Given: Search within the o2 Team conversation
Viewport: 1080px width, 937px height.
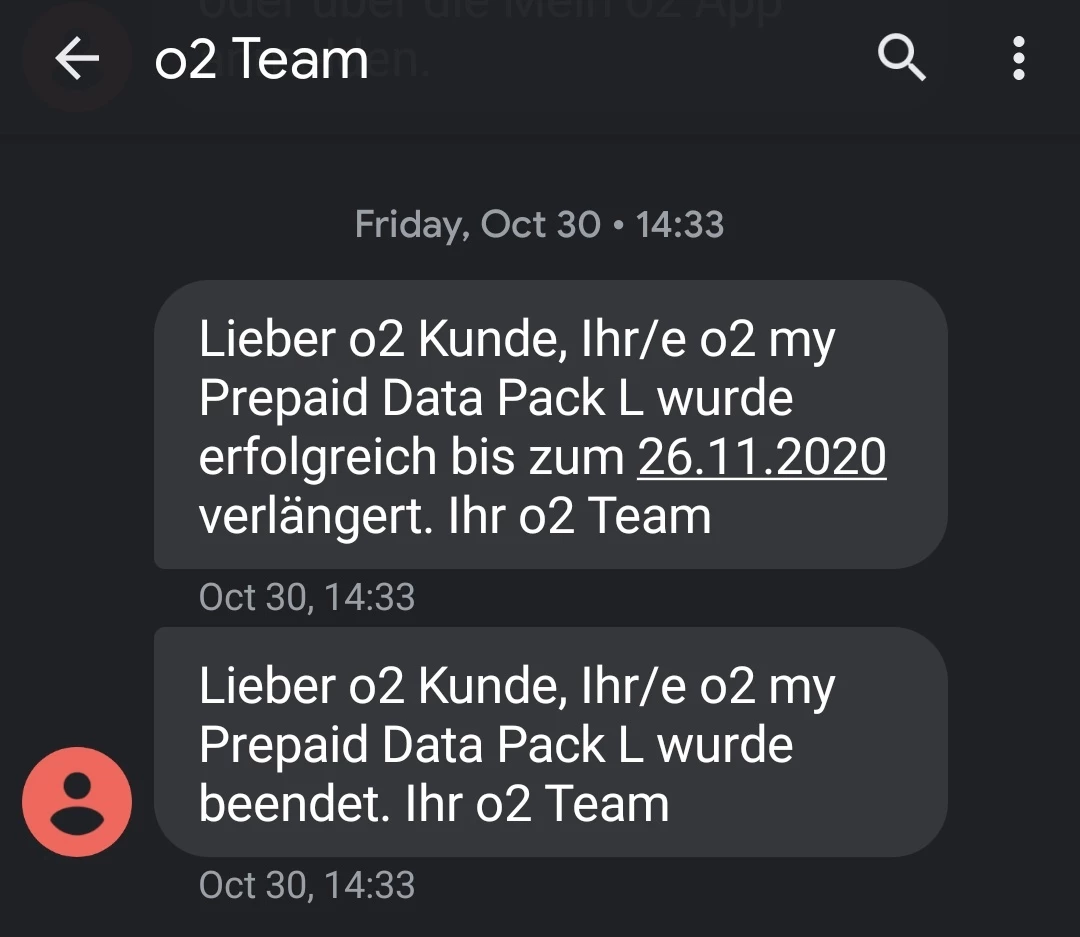Looking at the screenshot, I should click(x=901, y=60).
